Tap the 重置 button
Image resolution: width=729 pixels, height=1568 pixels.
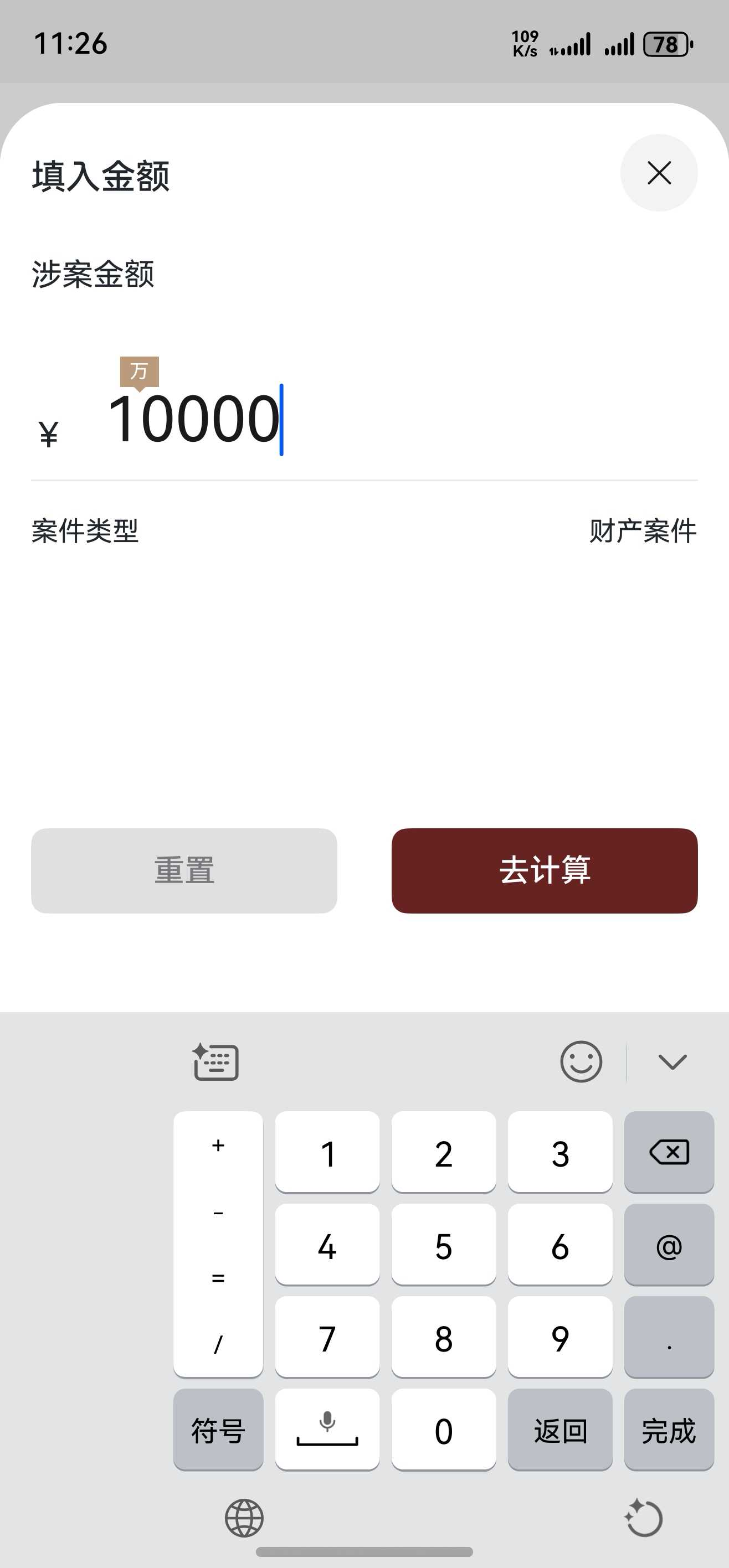[x=184, y=870]
